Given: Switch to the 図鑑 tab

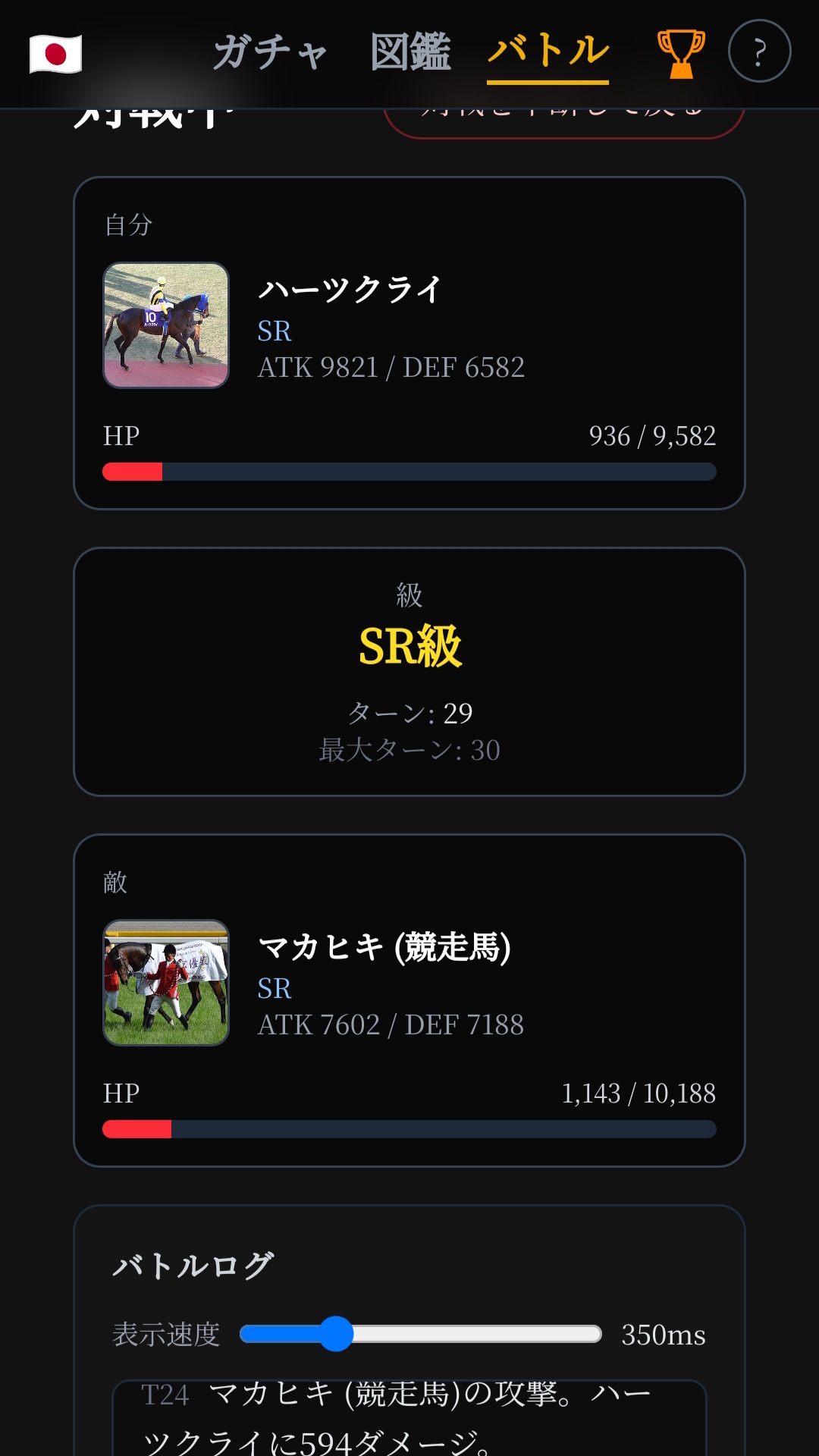Looking at the screenshot, I should [x=410, y=52].
